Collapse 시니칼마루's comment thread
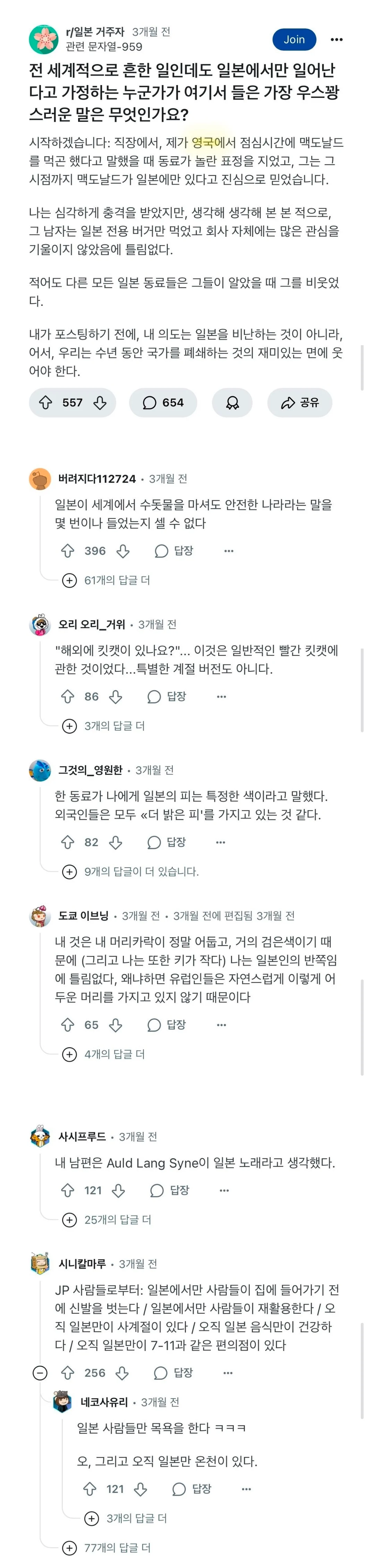The width and height of the screenshot is (374, 1568). (x=40, y=1373)
